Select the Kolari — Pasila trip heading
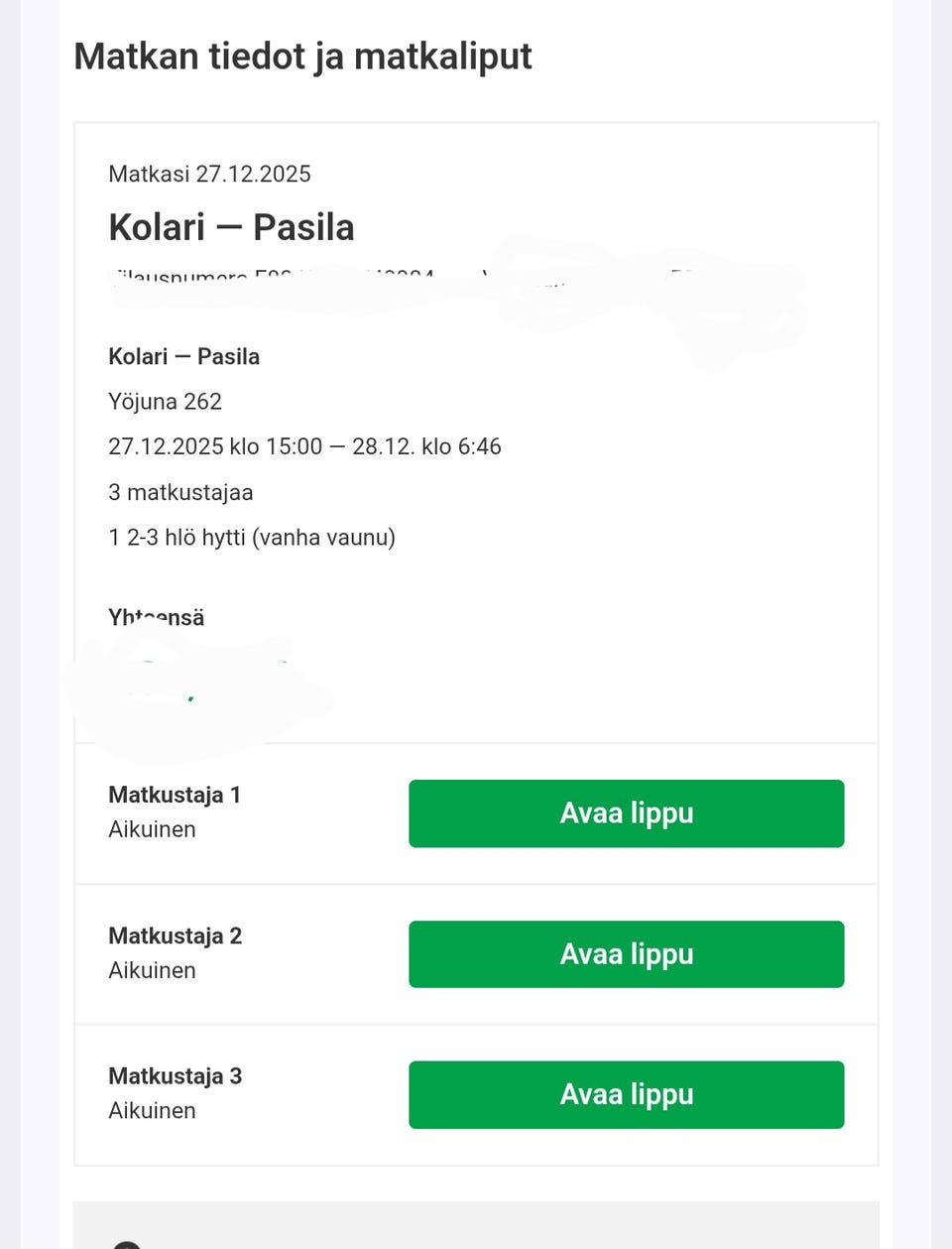 (231, 226)
